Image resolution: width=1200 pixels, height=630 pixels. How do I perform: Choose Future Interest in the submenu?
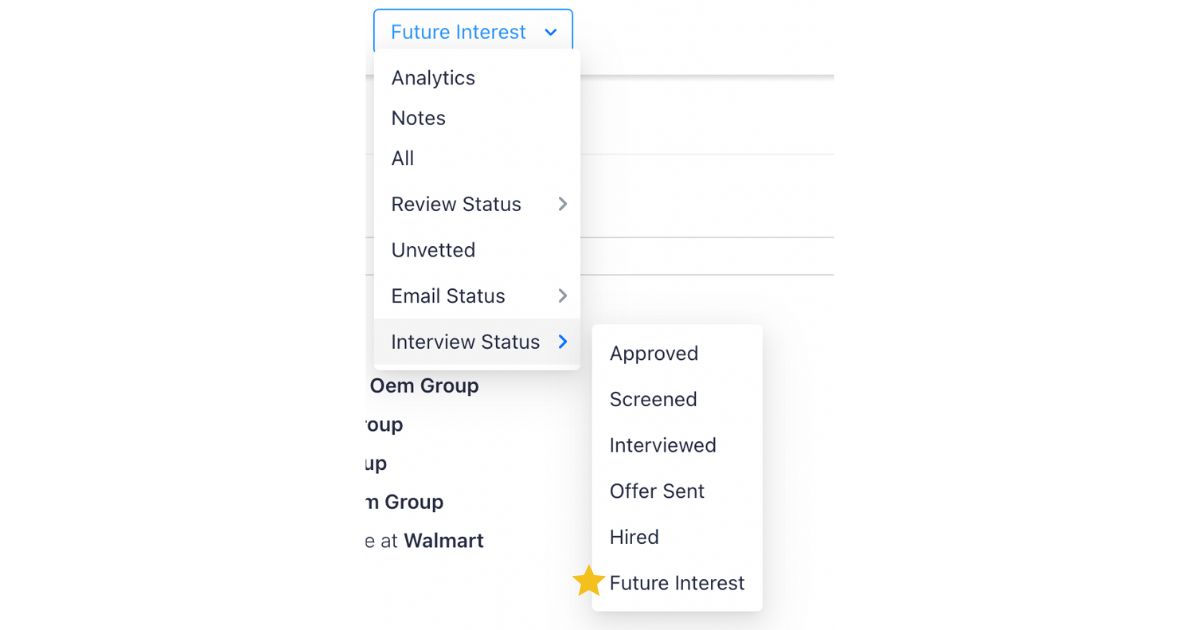(x=677, y=583)
